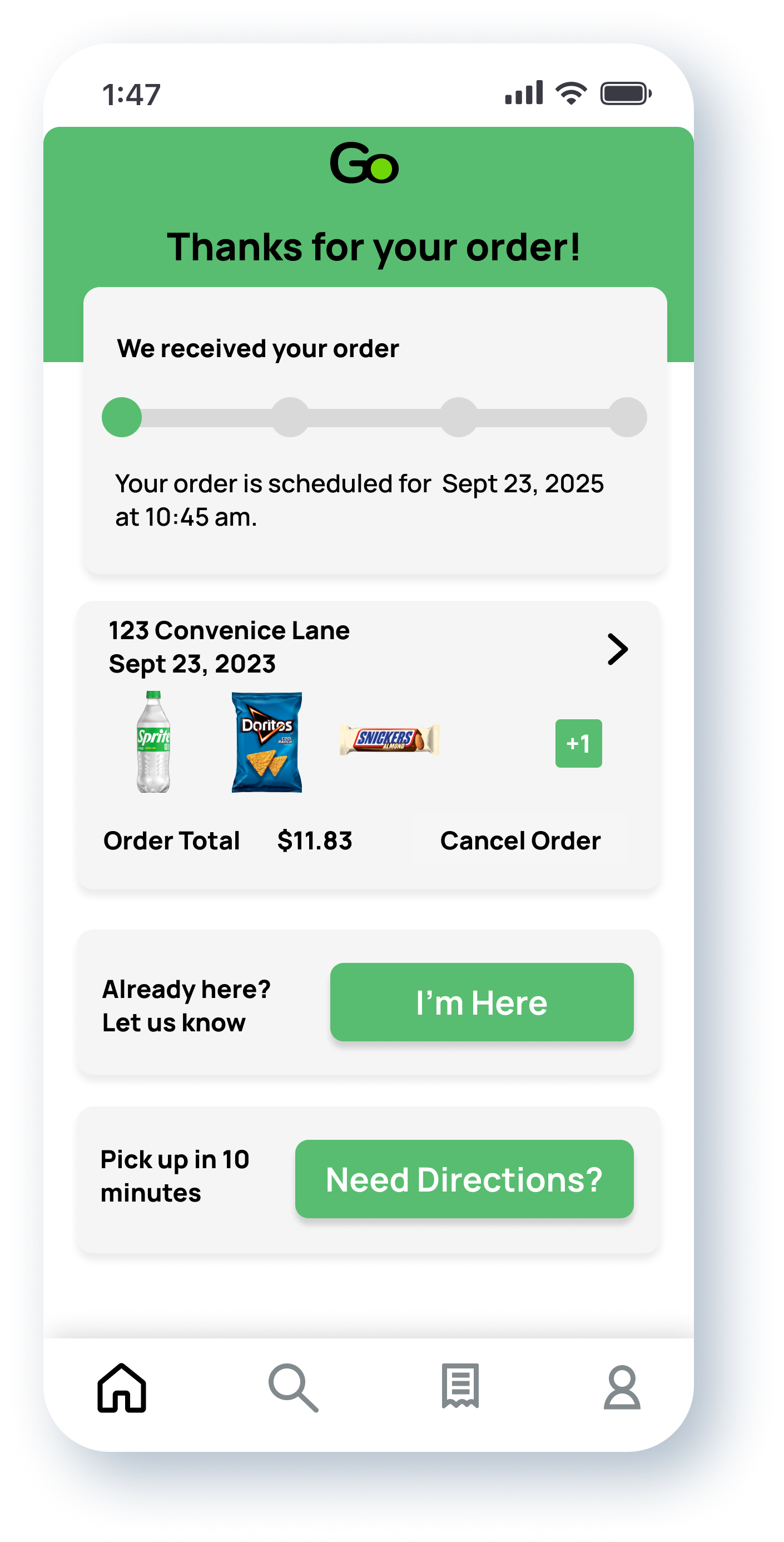Screen dimensions: 784x1542
Task: Open order details chevron for 123 Convenice Lane
Action: click(617, 650)
